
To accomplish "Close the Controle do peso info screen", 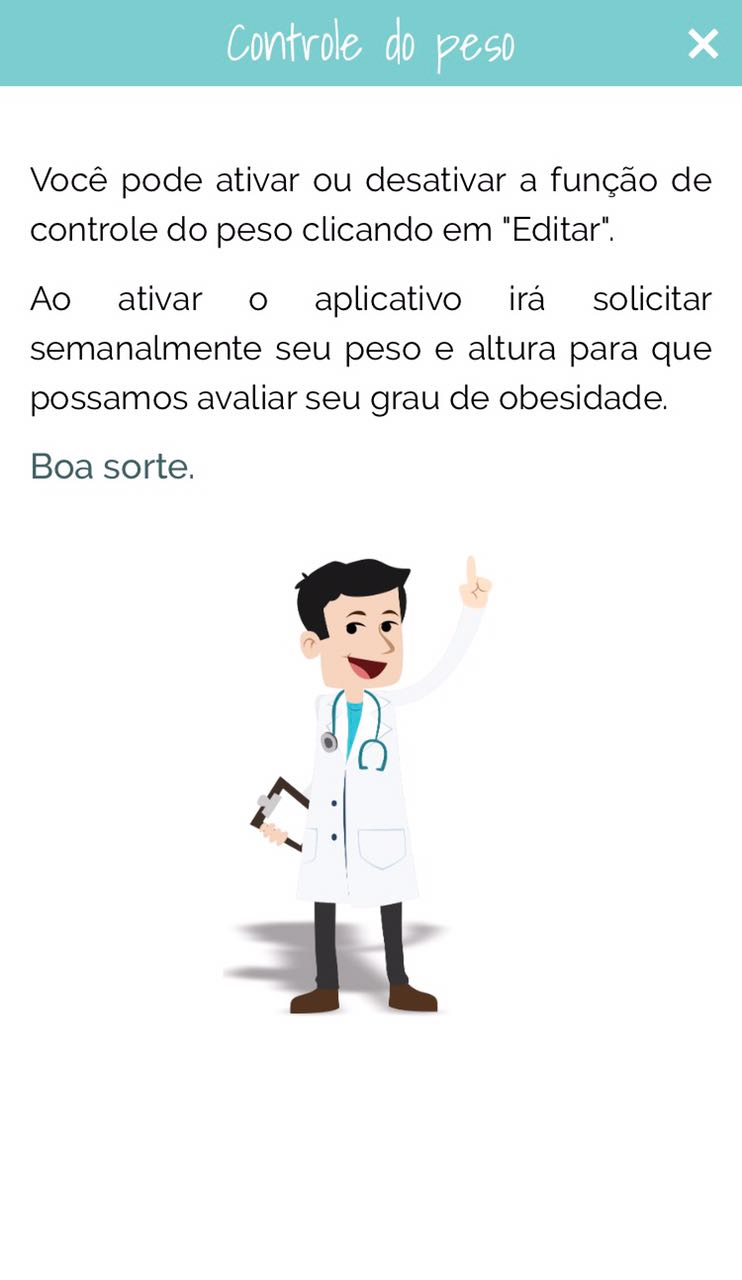I will [x=703, y=44].
